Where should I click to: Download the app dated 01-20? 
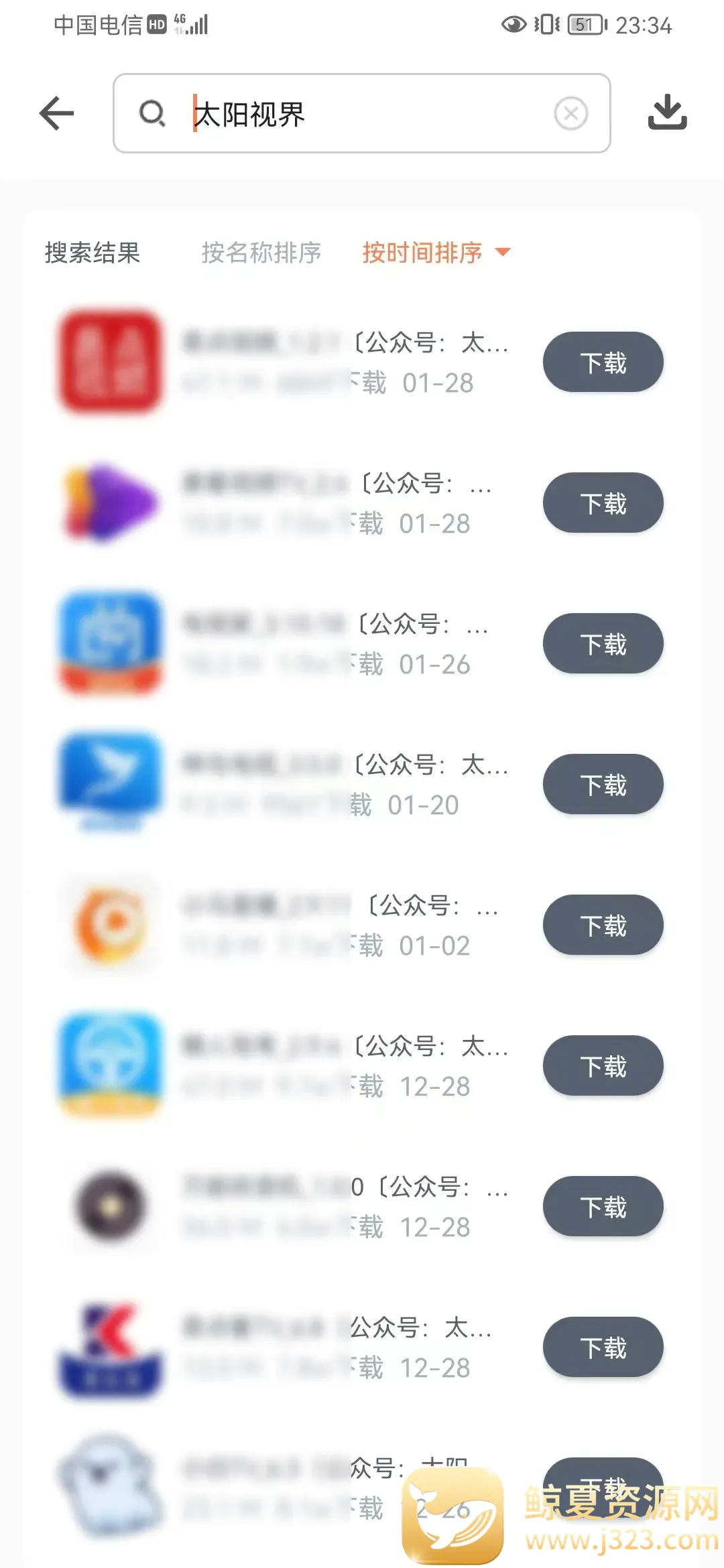[x=603, y=785]
